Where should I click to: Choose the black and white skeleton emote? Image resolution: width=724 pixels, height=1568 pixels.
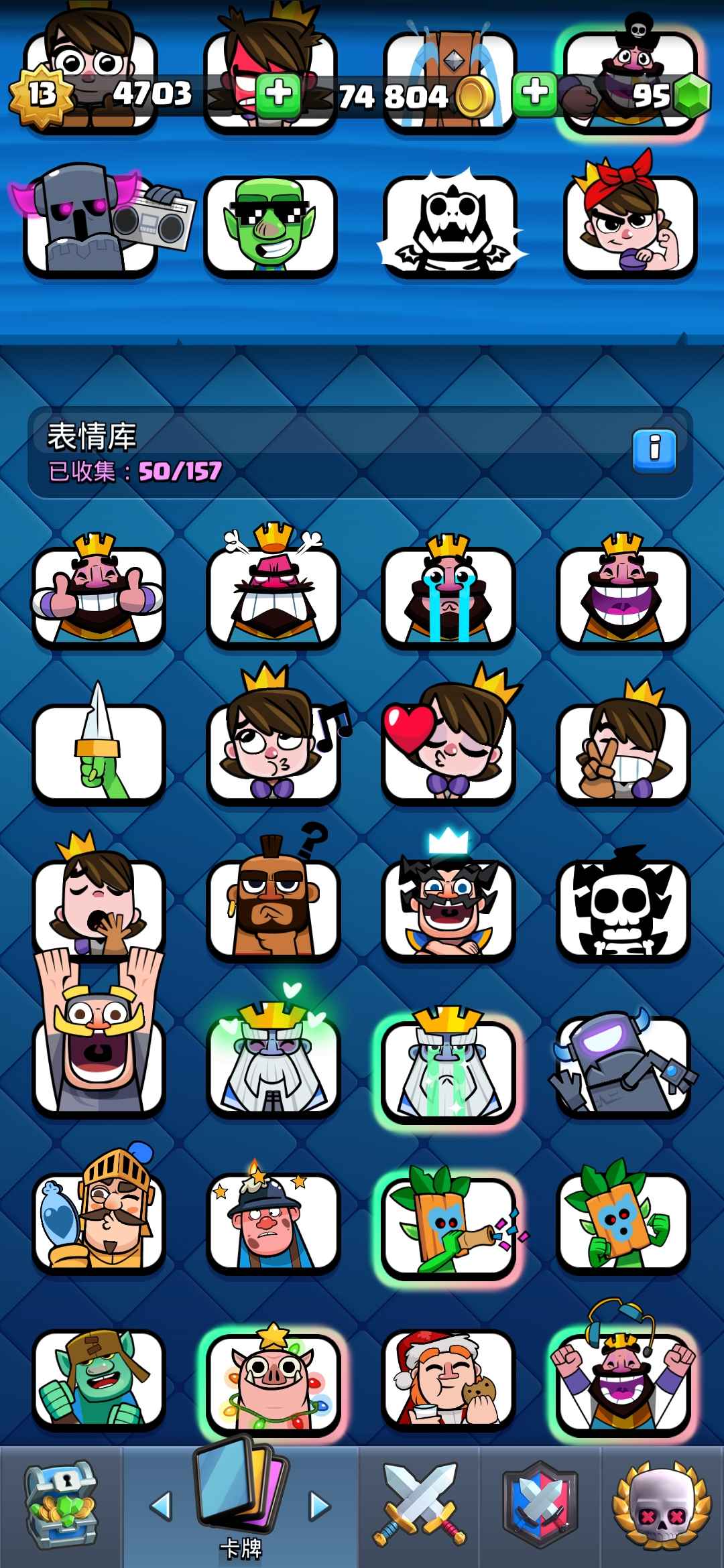[623, 905]
